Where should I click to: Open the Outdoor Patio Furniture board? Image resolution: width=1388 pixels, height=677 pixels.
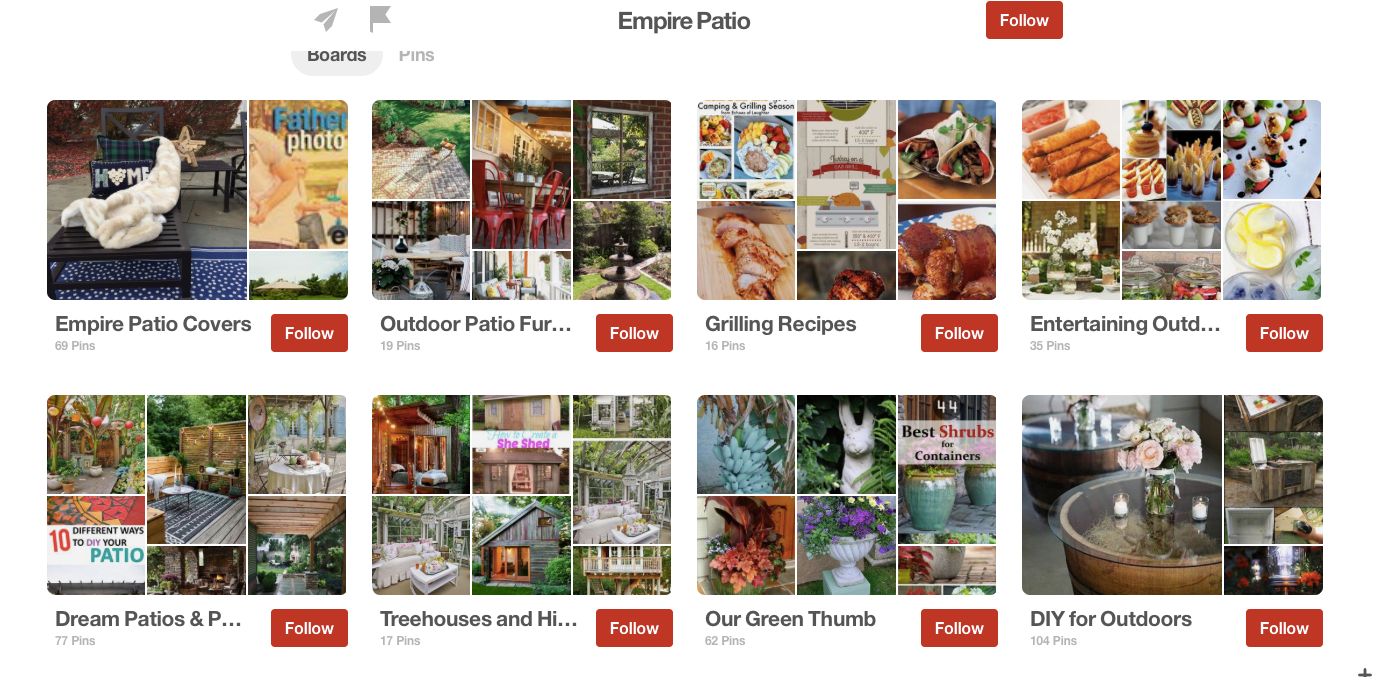pos(521,200)
